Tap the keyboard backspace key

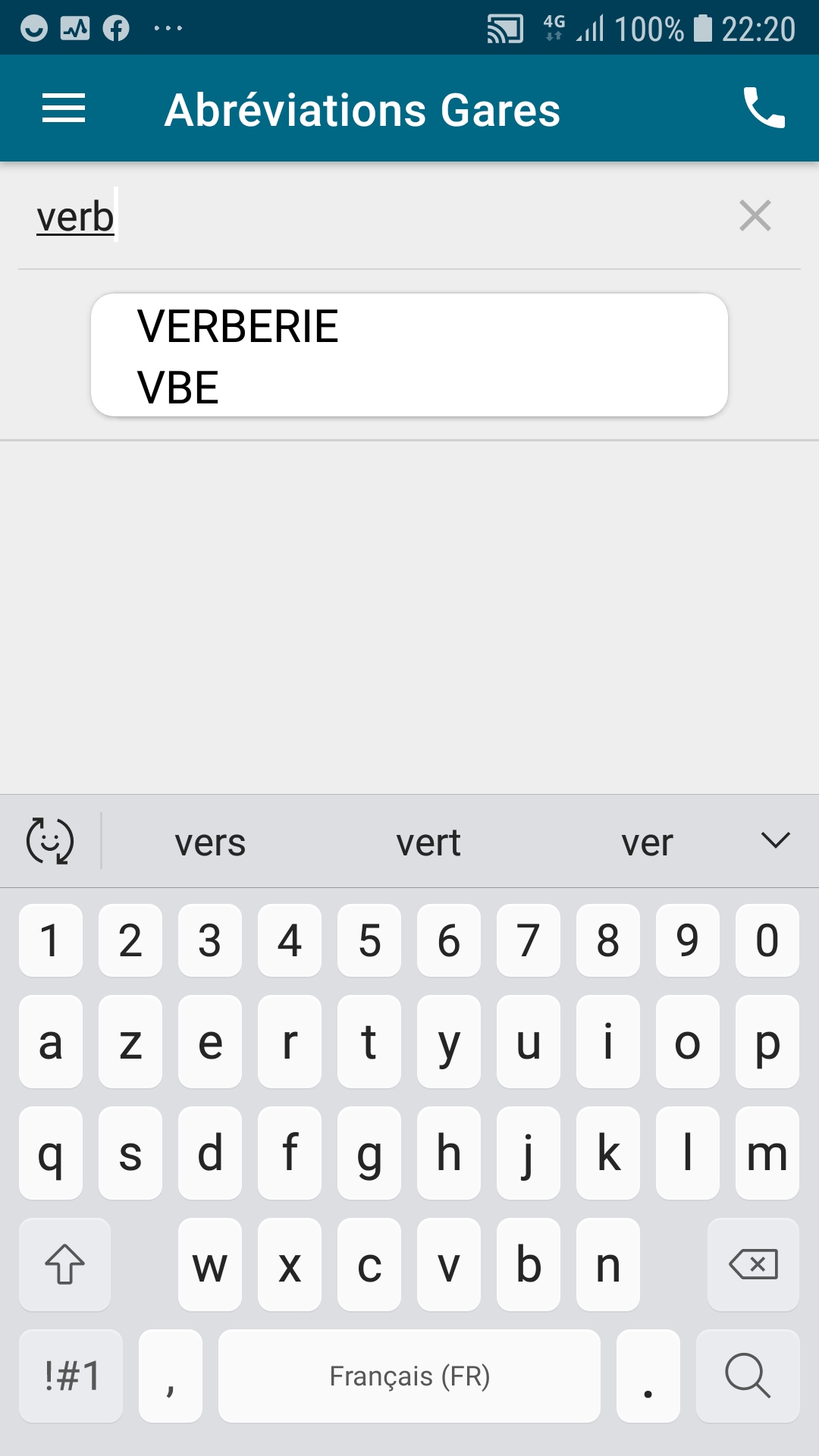click(x=753, y=1264)
